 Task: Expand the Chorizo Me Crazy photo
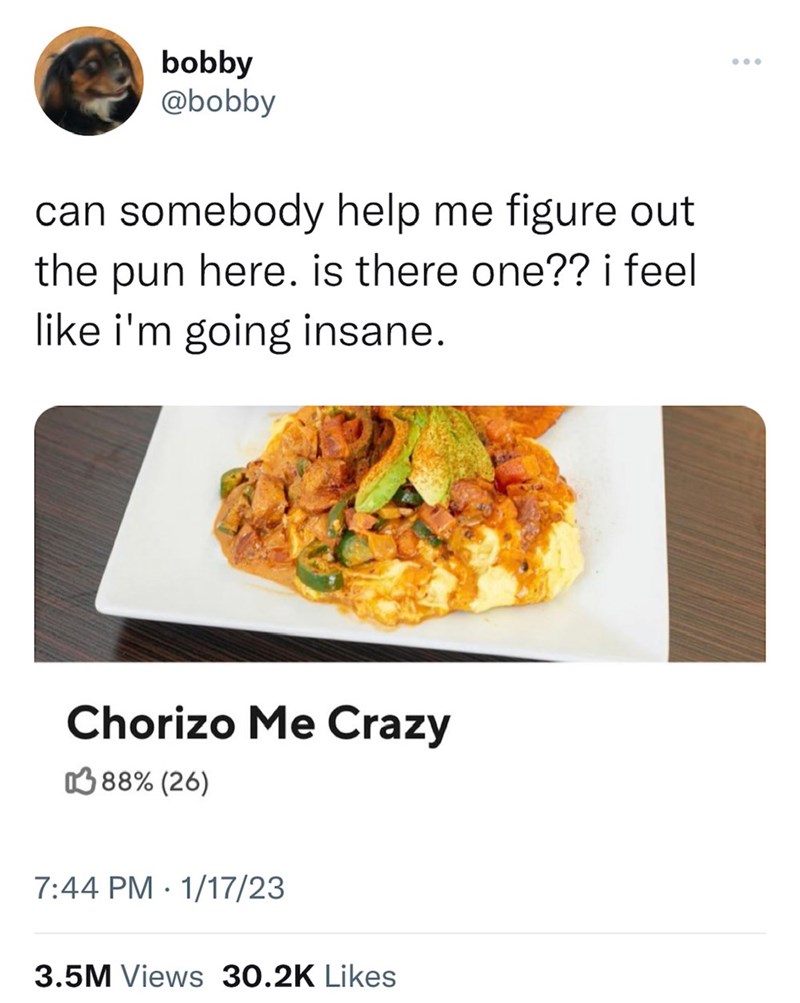(400, 533)
